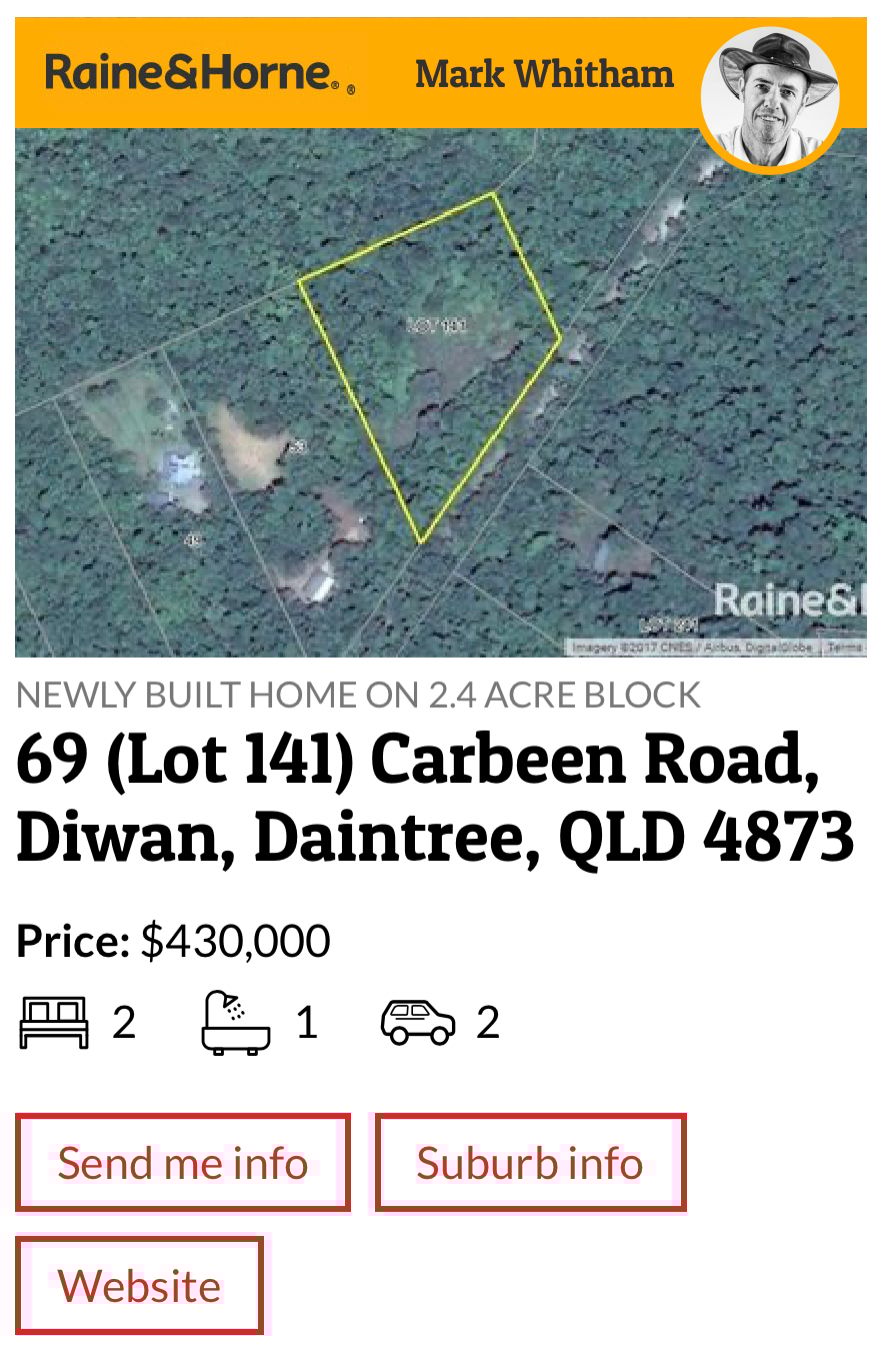Open the property Website
The height and width of the screenshot is (1359, 893).
click(140, 1285)
